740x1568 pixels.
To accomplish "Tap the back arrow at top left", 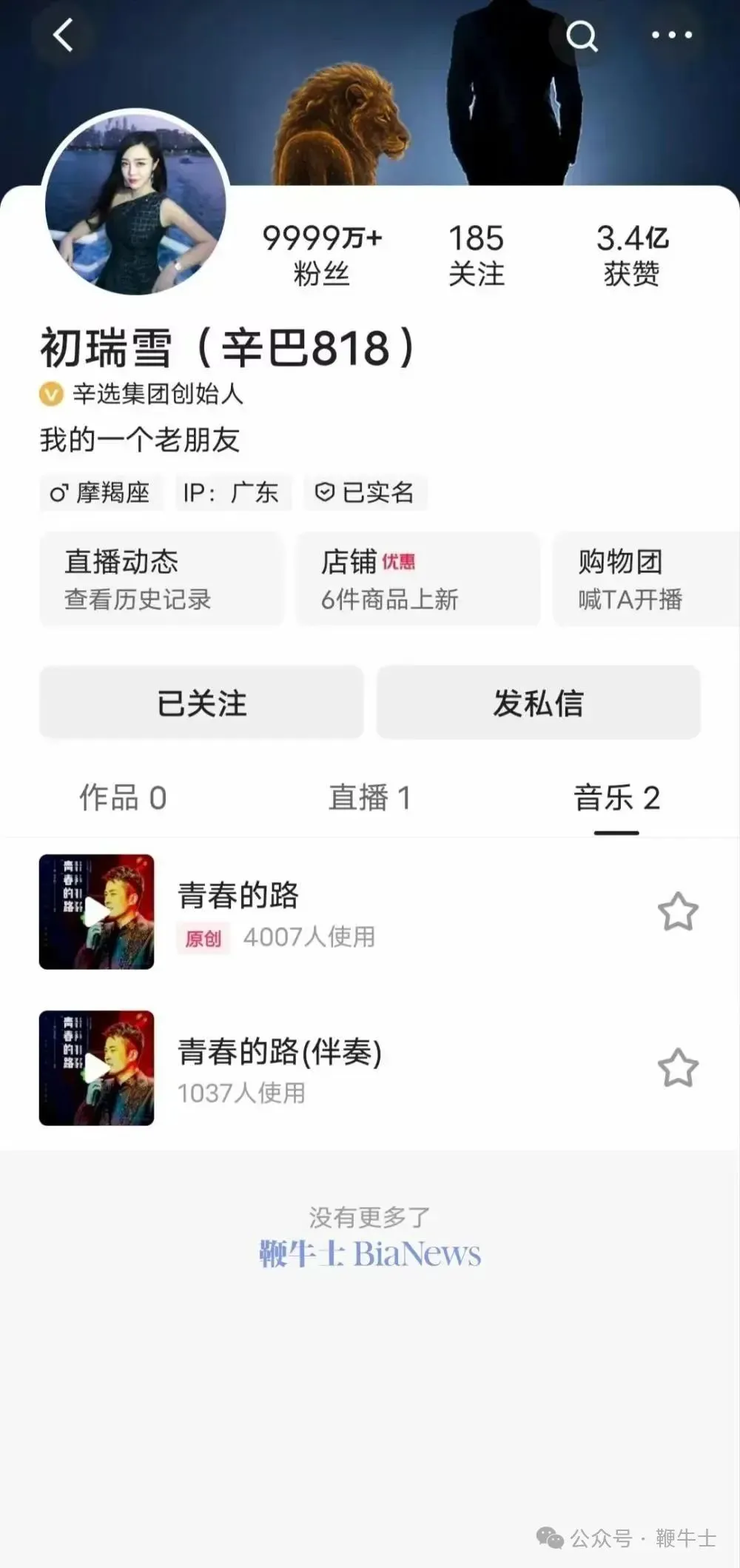I will (x=63, y=35).
